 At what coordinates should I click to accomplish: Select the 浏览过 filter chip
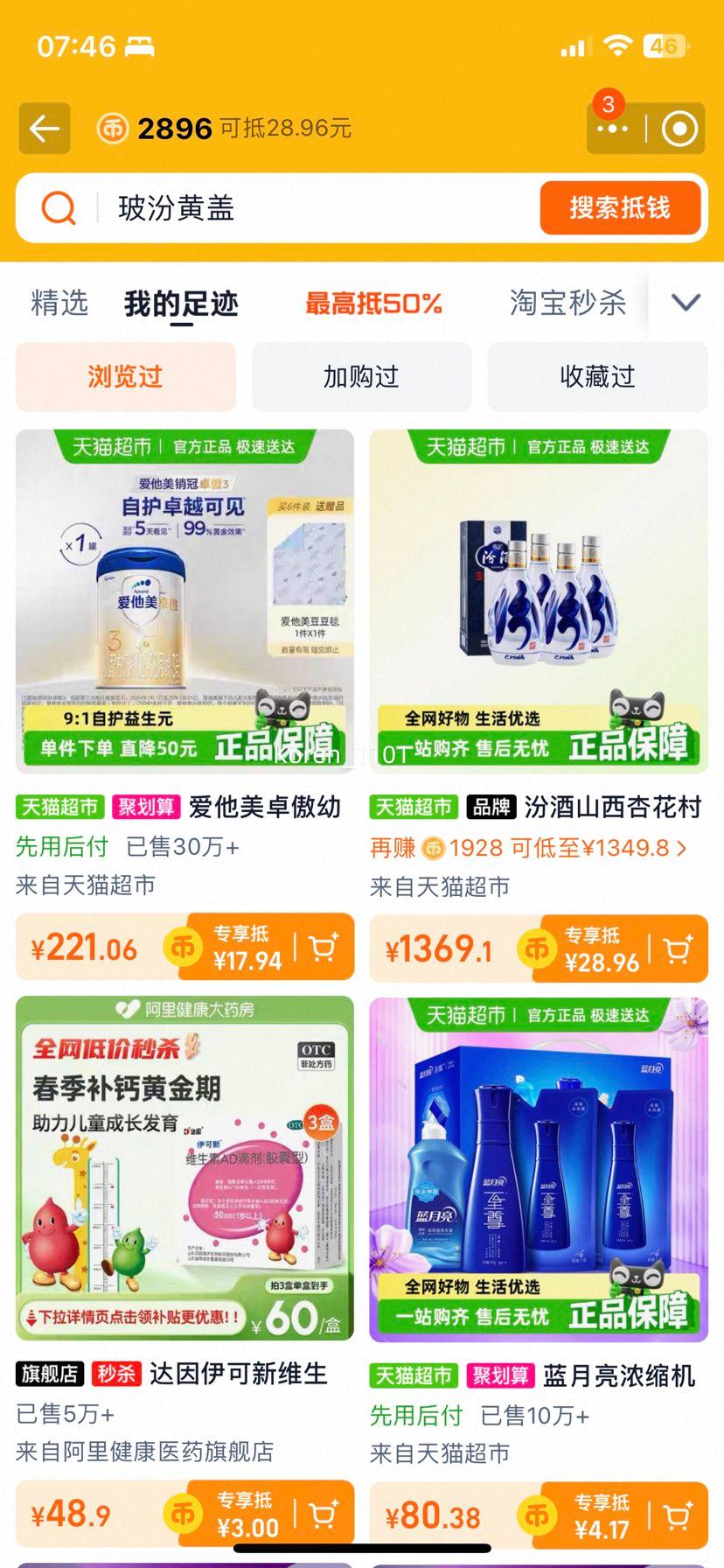[126, 377]
